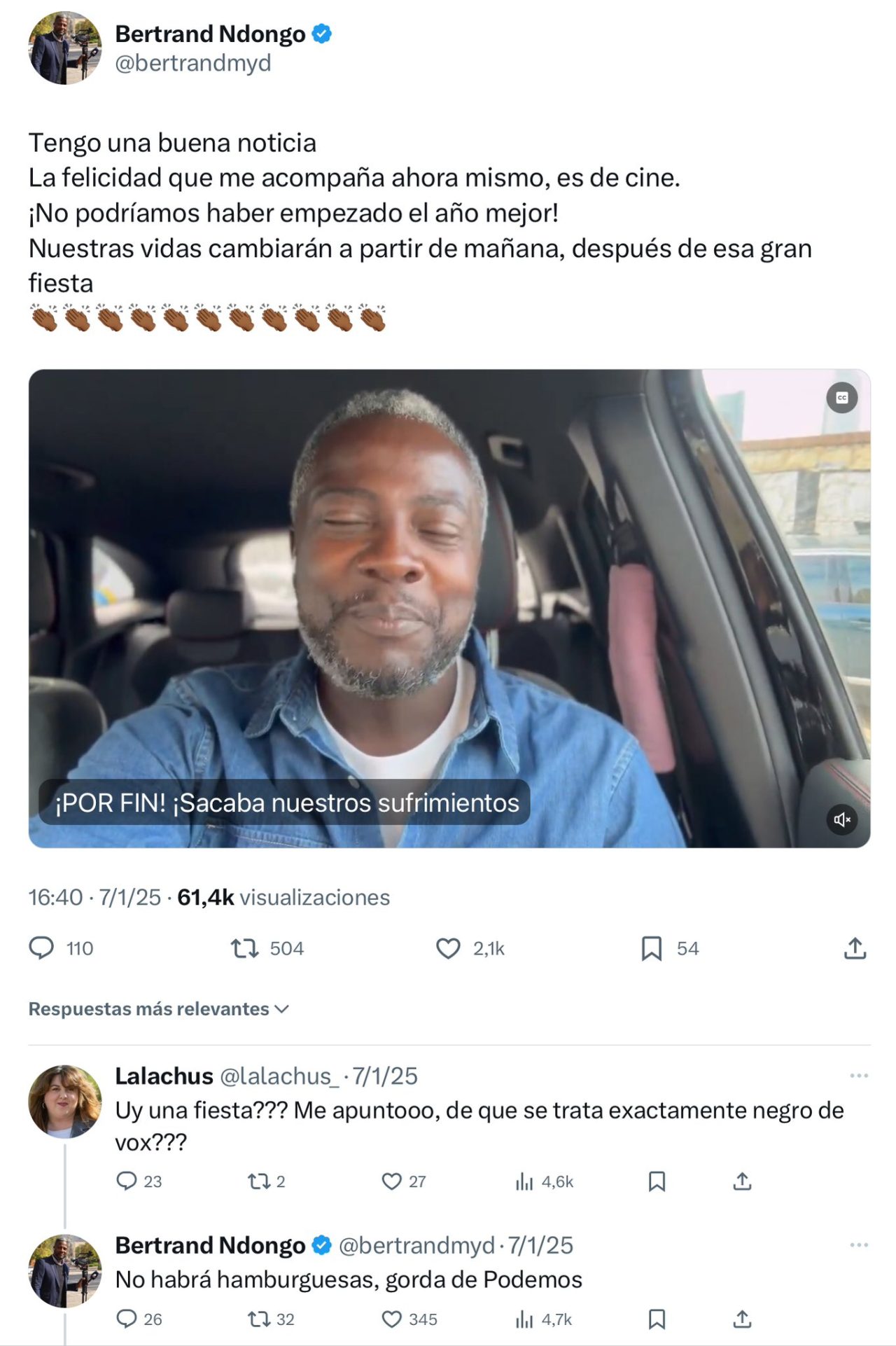Like the main post with 2,1k likes
The height and width of the screenshot is (1346, 896).
point(448,948)
